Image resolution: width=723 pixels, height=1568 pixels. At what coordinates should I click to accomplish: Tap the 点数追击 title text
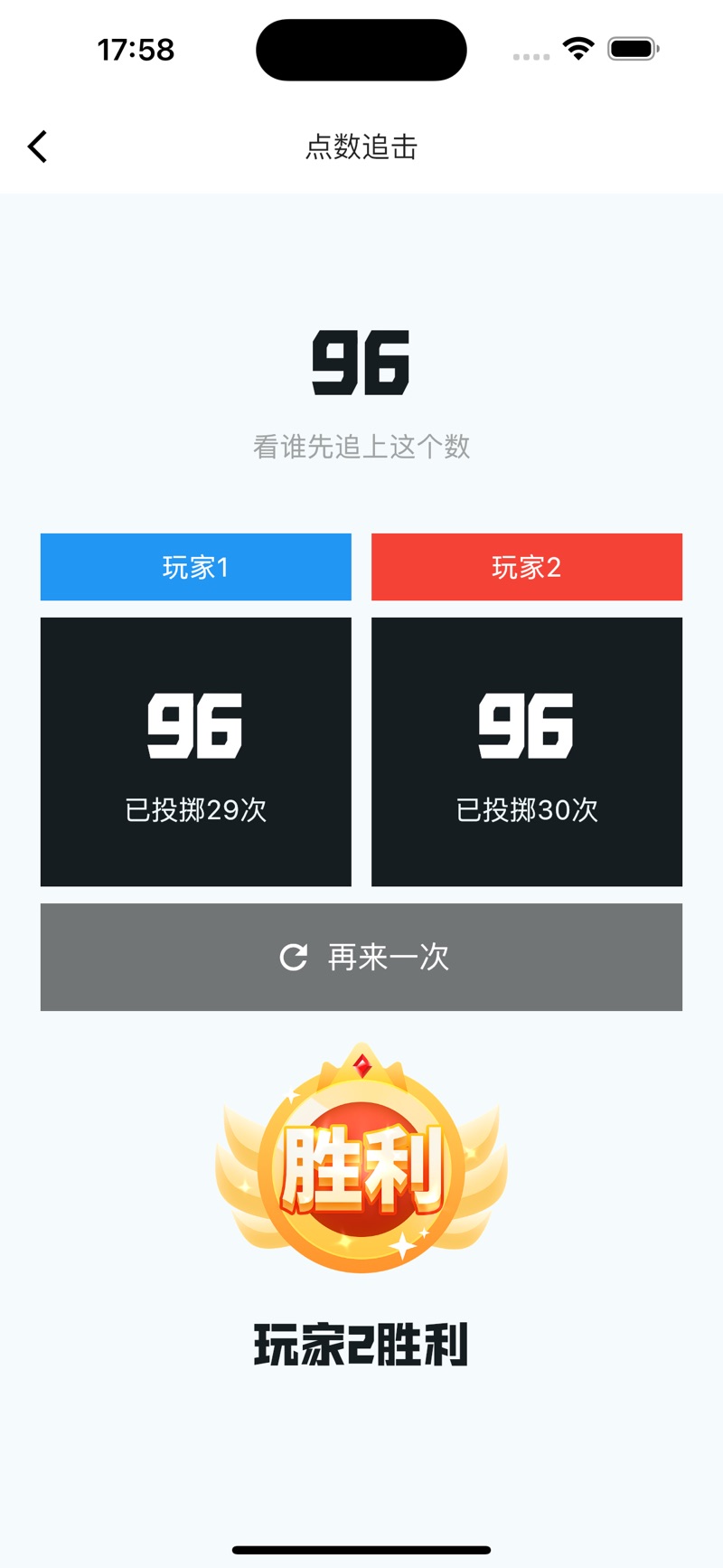tap(361, 146)
